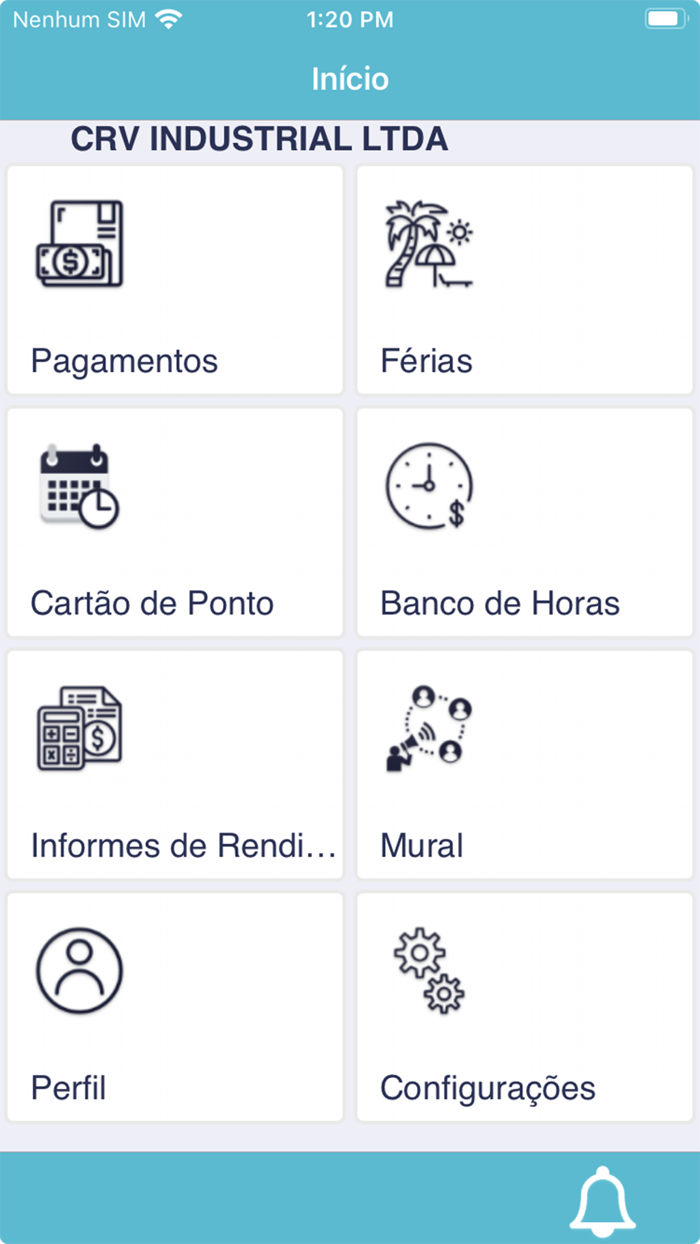Open the Perfil card

(x=175, y=1007)
